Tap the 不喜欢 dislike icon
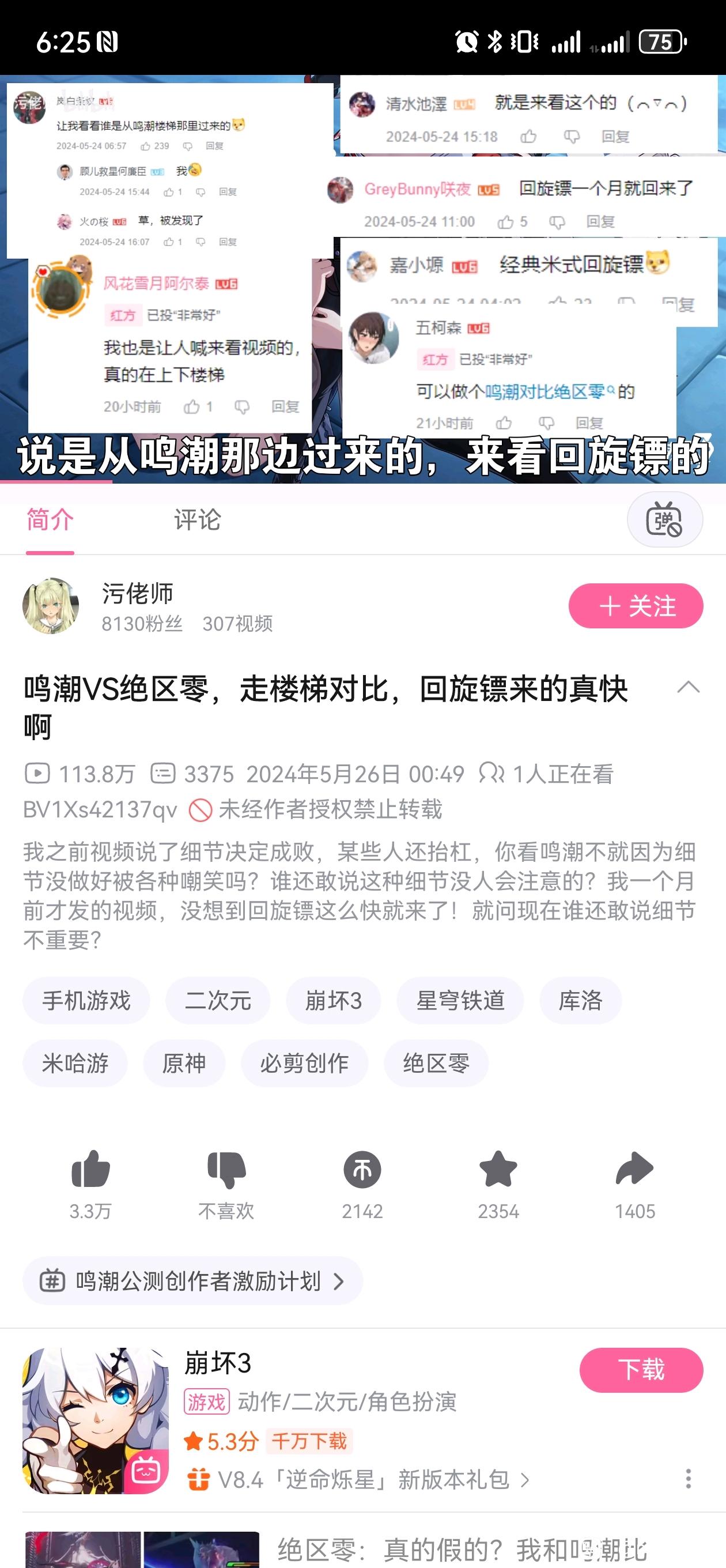The image size is (726, 1568). coord(226,1169)
